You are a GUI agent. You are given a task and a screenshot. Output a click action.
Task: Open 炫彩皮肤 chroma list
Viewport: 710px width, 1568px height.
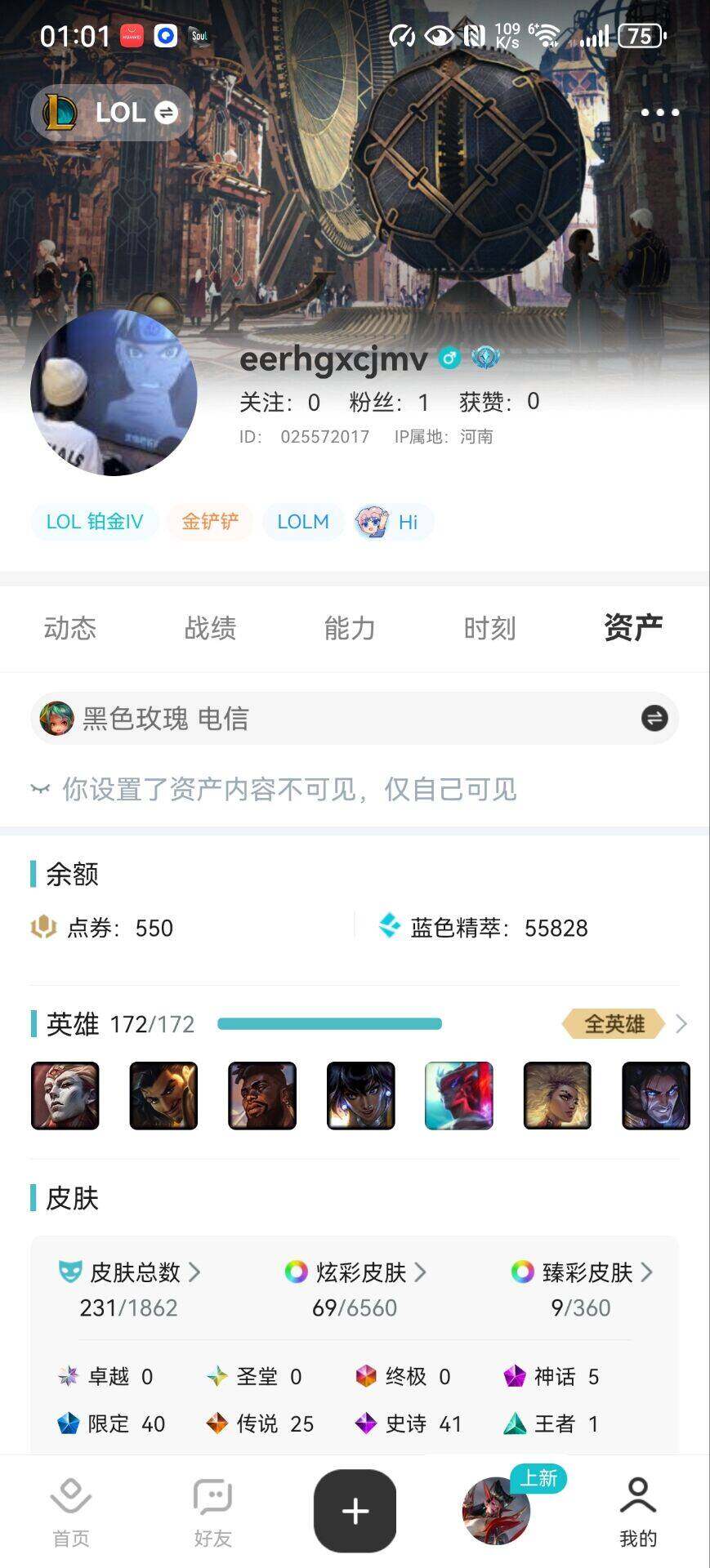(x=355, y=1272)
